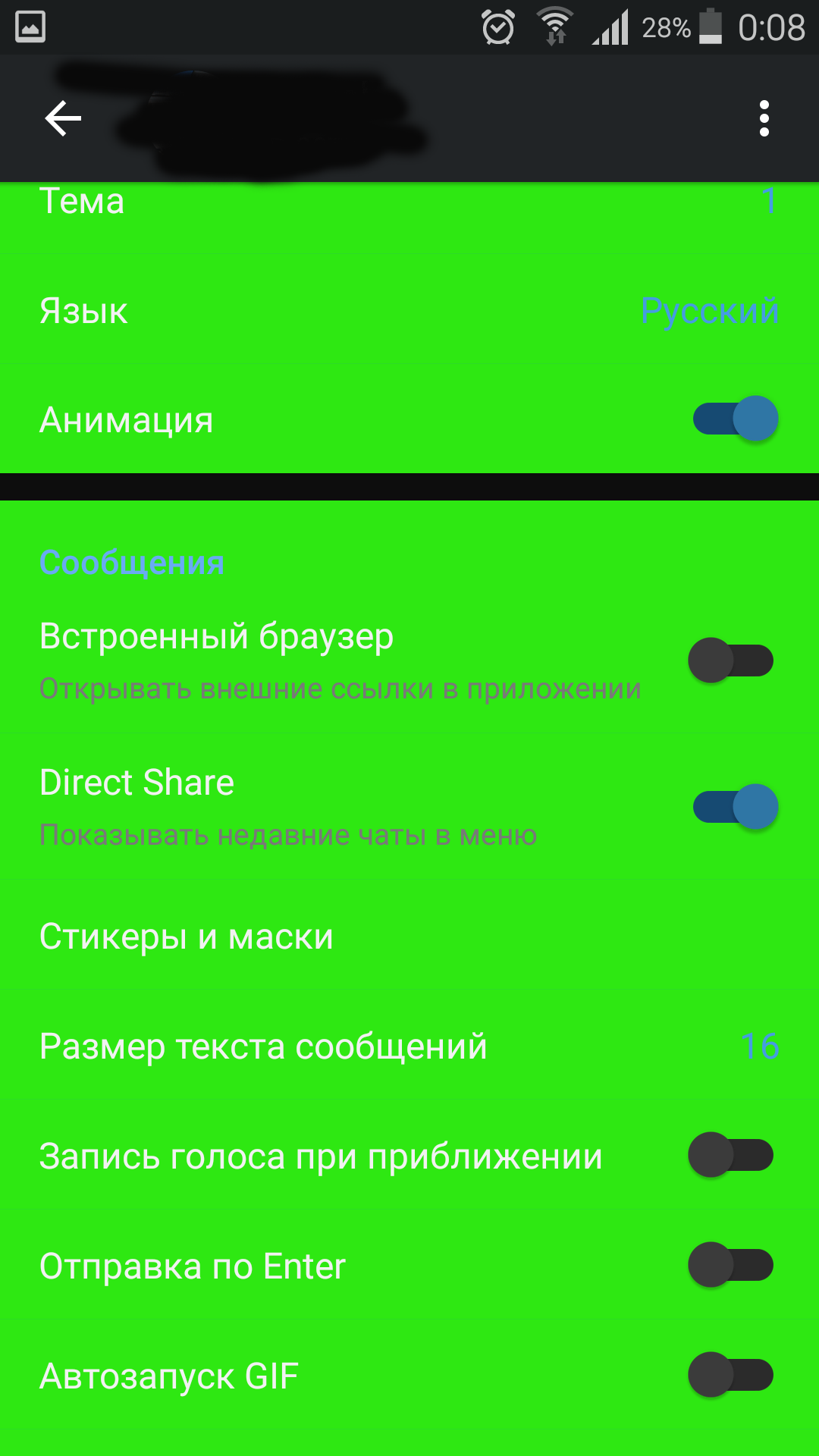Image resolution: width=819 pixels, height=1456 pixels.
Task: Go back using the arrow icon
Action: [x=63, y=118]
